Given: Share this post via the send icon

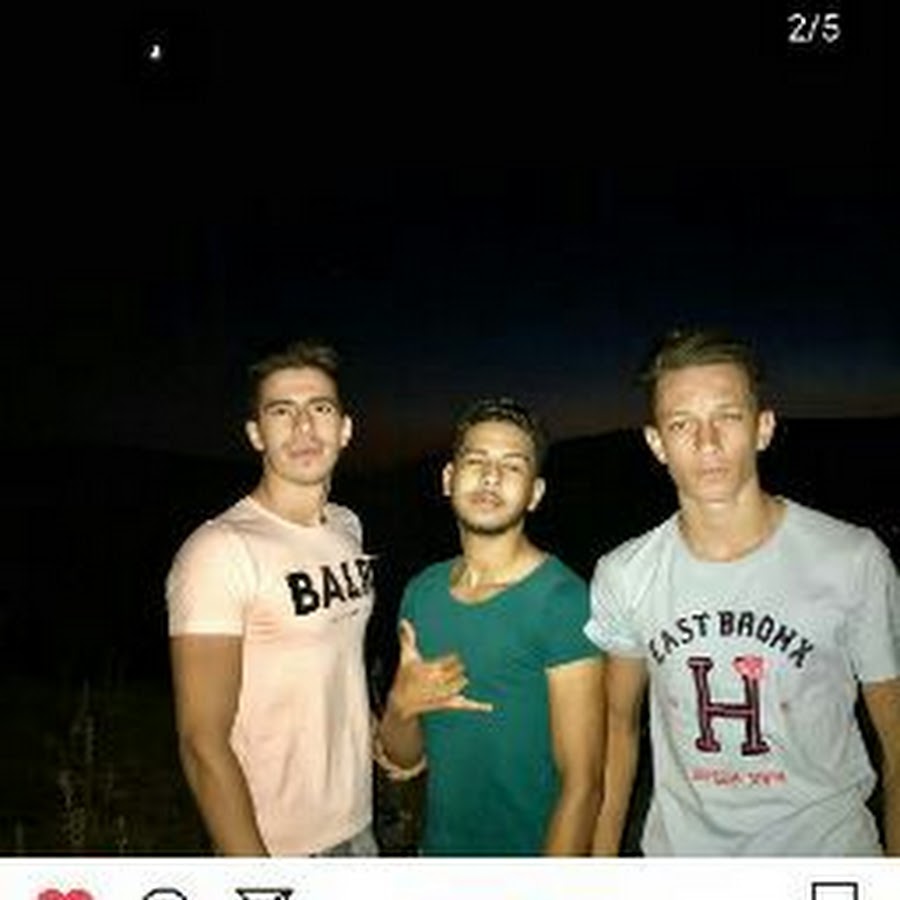Looking at the screenshot, I should [x=265, y=893].
